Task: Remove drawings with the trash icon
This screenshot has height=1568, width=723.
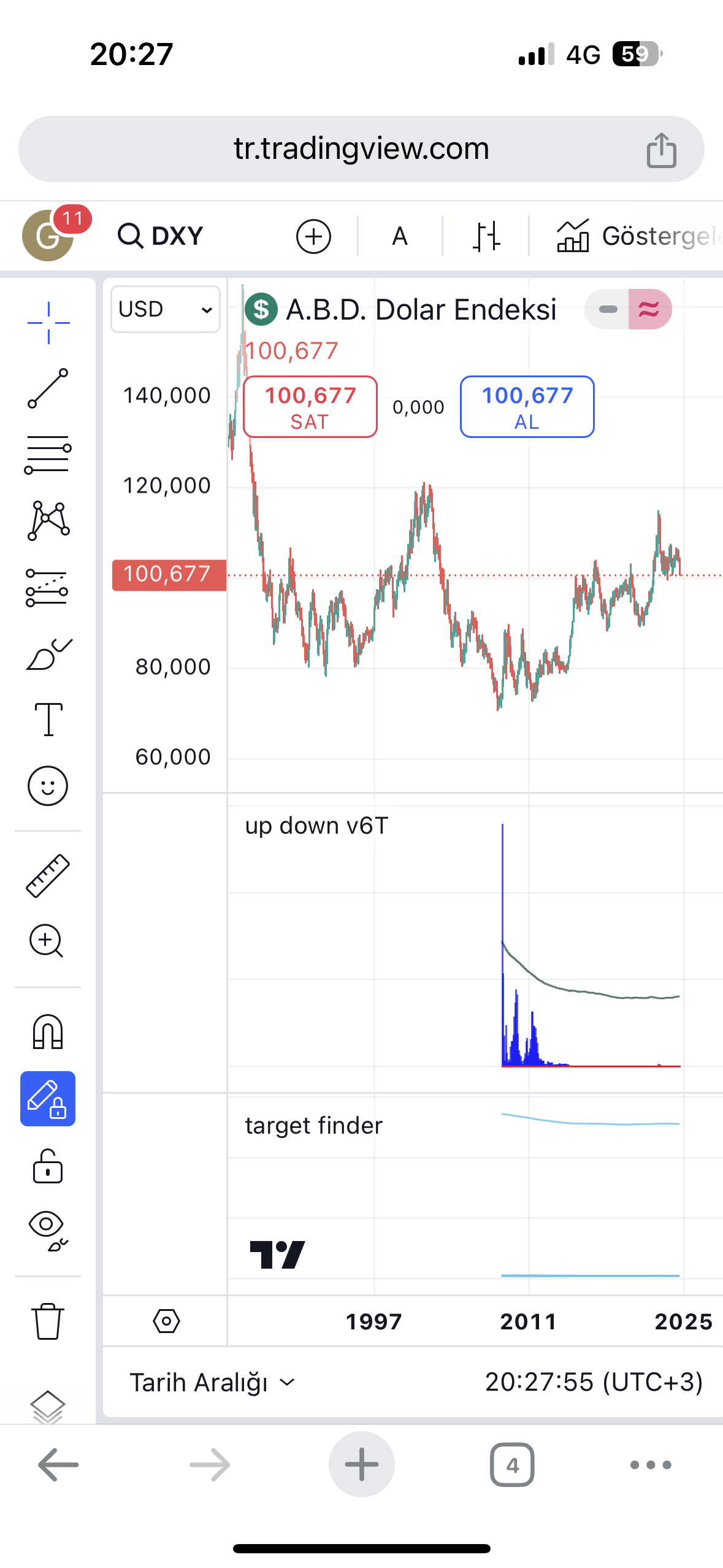Action: [x=48, y=1320]
